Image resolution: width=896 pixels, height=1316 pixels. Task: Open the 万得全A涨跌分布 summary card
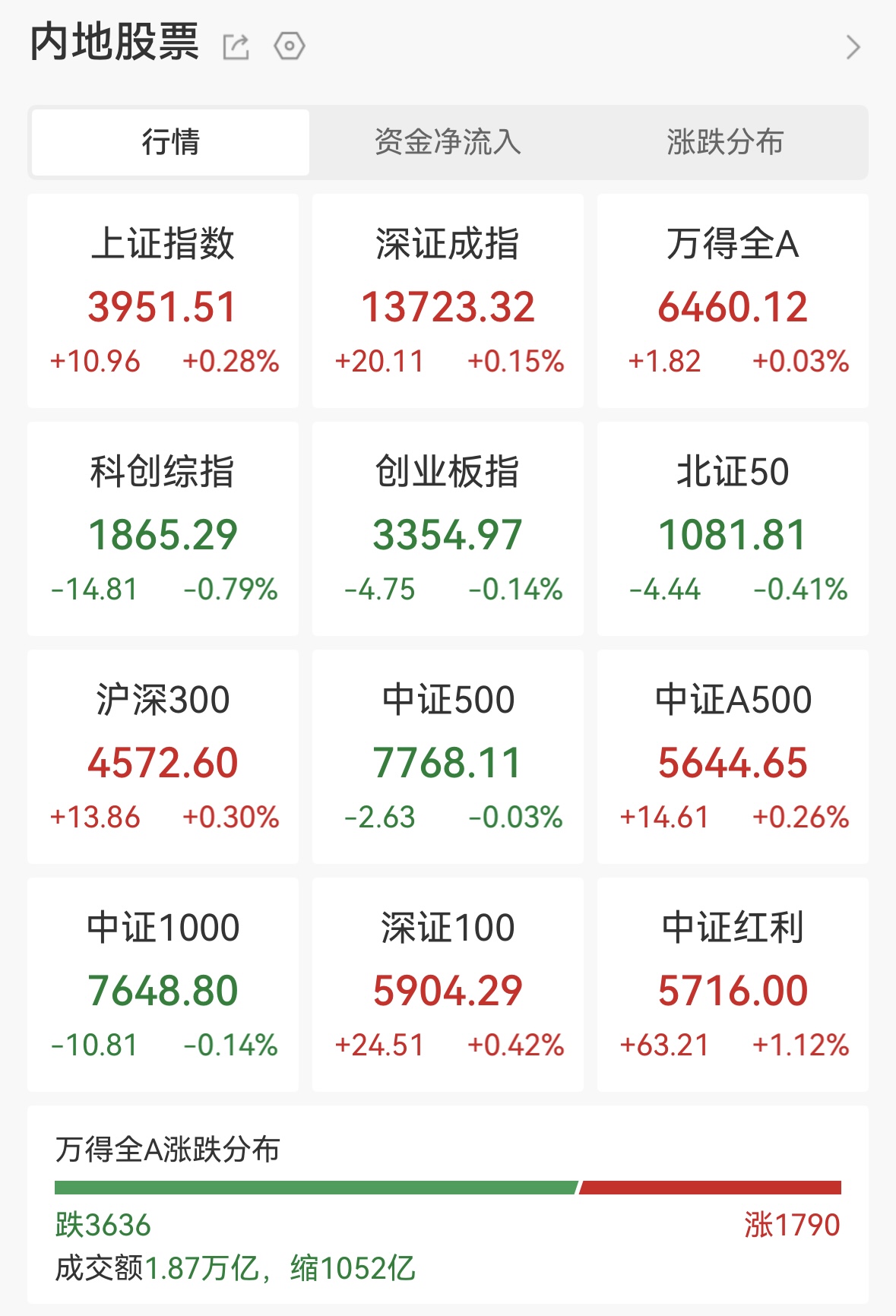(x=448, y=1204)
